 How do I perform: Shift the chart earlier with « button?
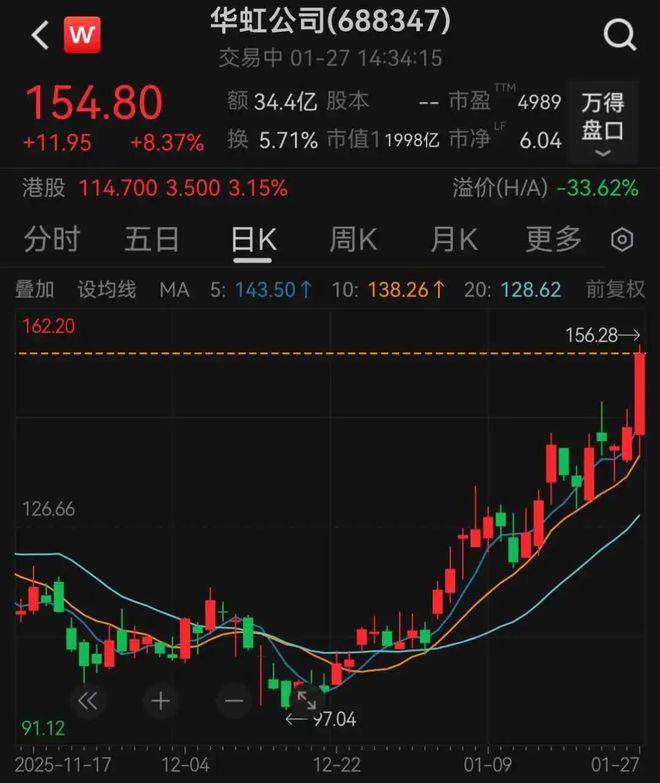(88, 700)
